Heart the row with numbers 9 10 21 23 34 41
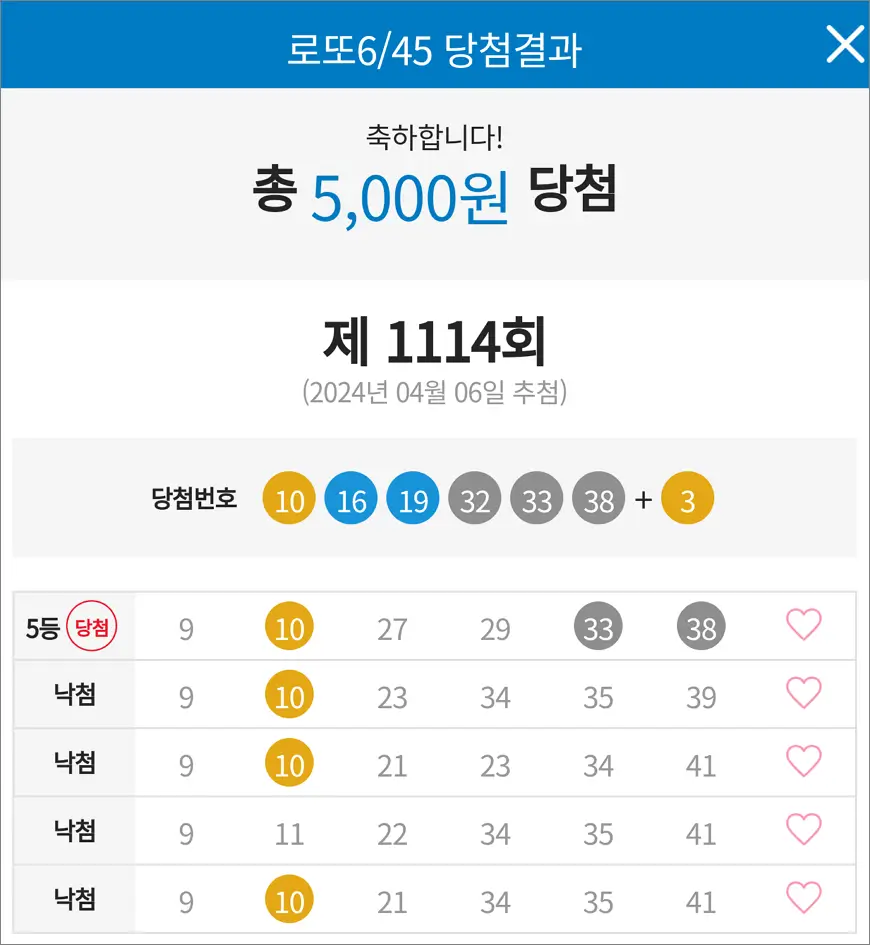 coord(803,762)
